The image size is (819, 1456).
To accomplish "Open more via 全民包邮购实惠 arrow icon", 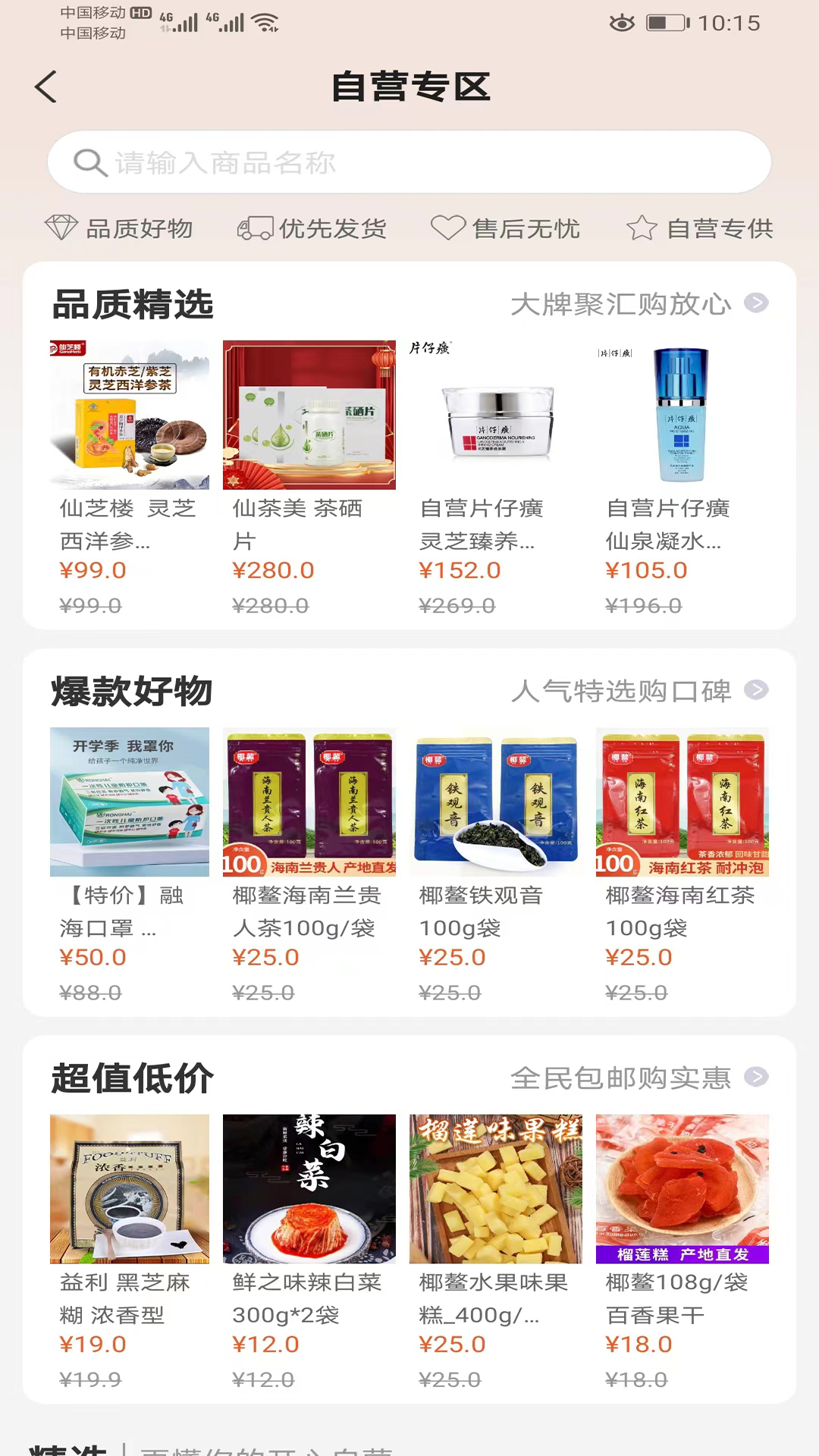I will 757,1077.
